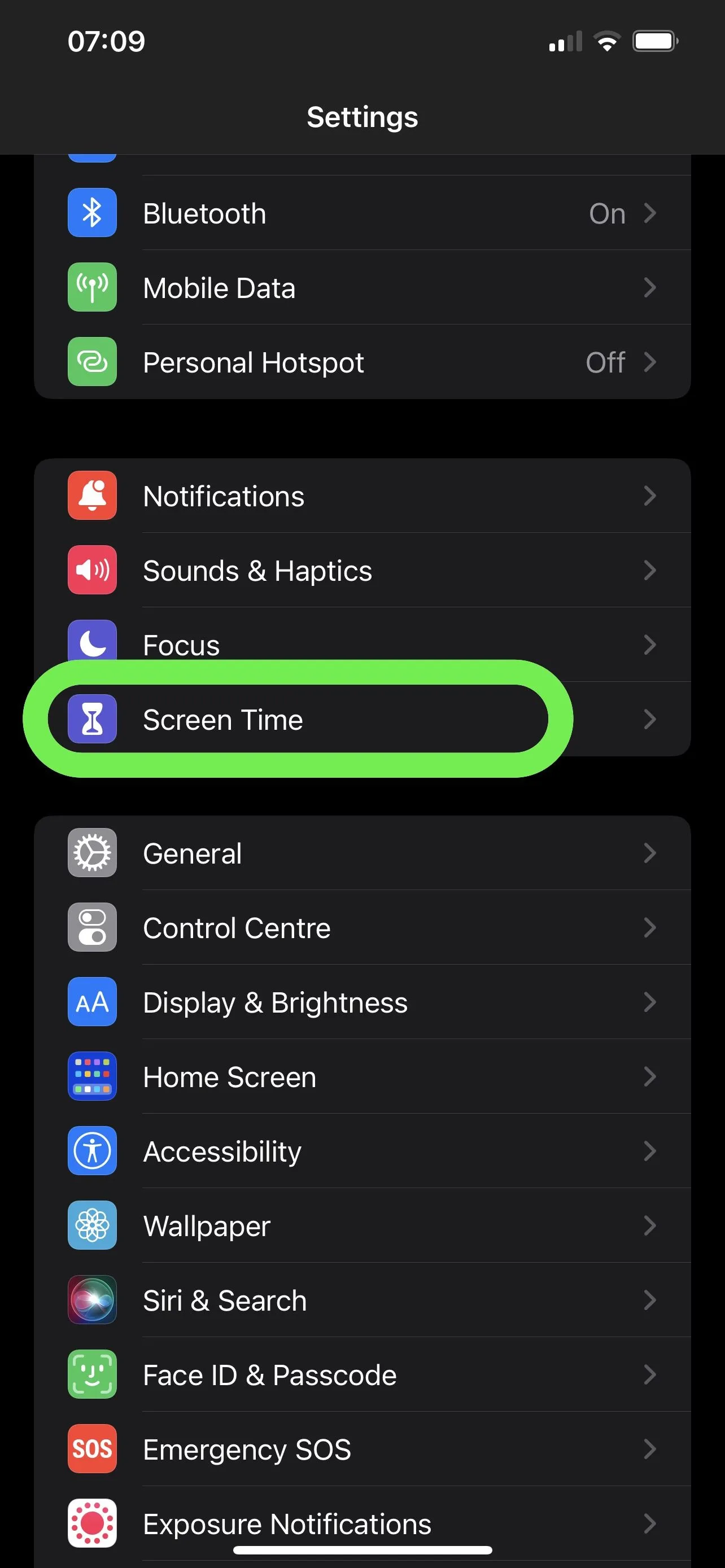Open General settings

click(x=362, y=853)
